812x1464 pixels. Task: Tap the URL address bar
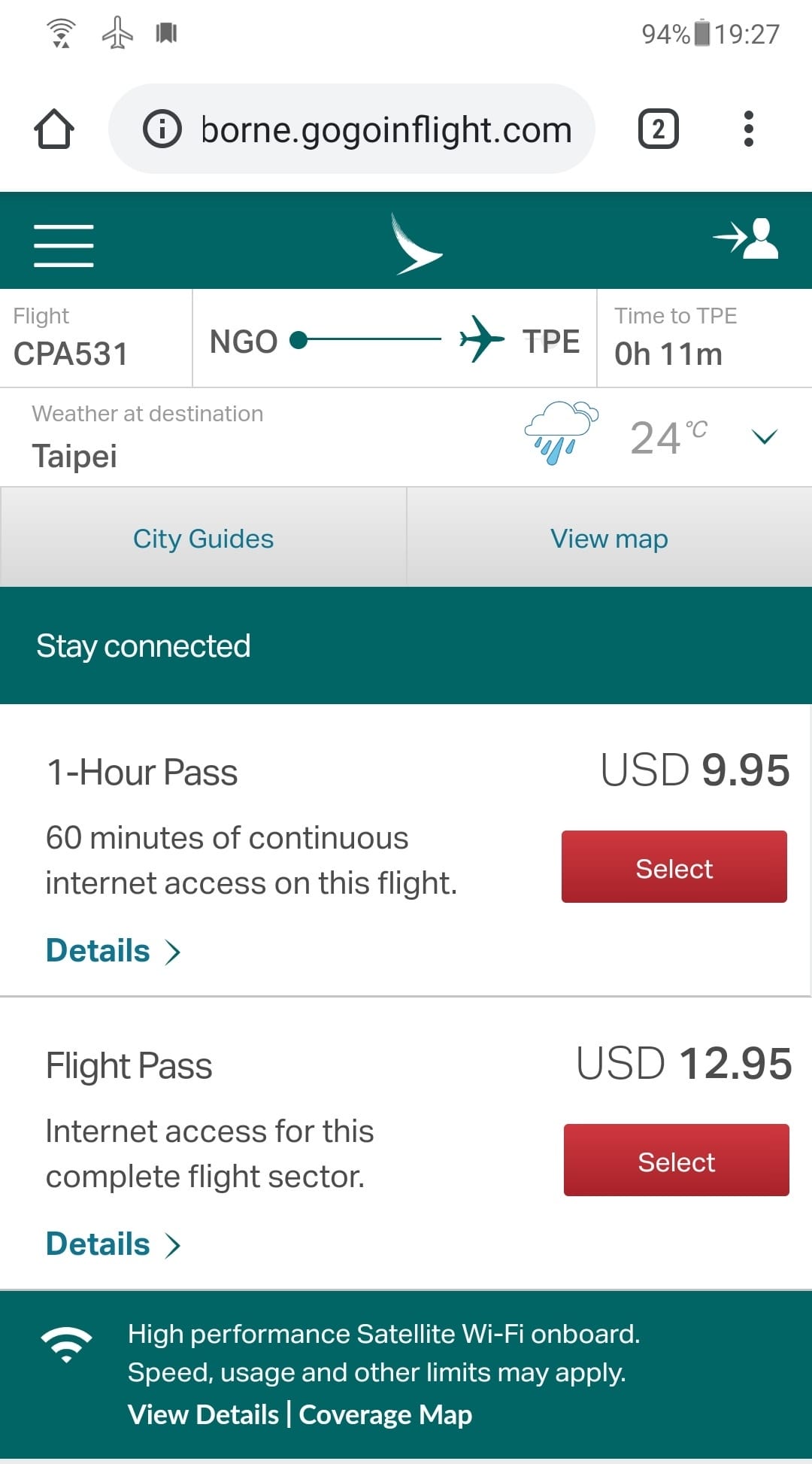[x=385, y=129]
